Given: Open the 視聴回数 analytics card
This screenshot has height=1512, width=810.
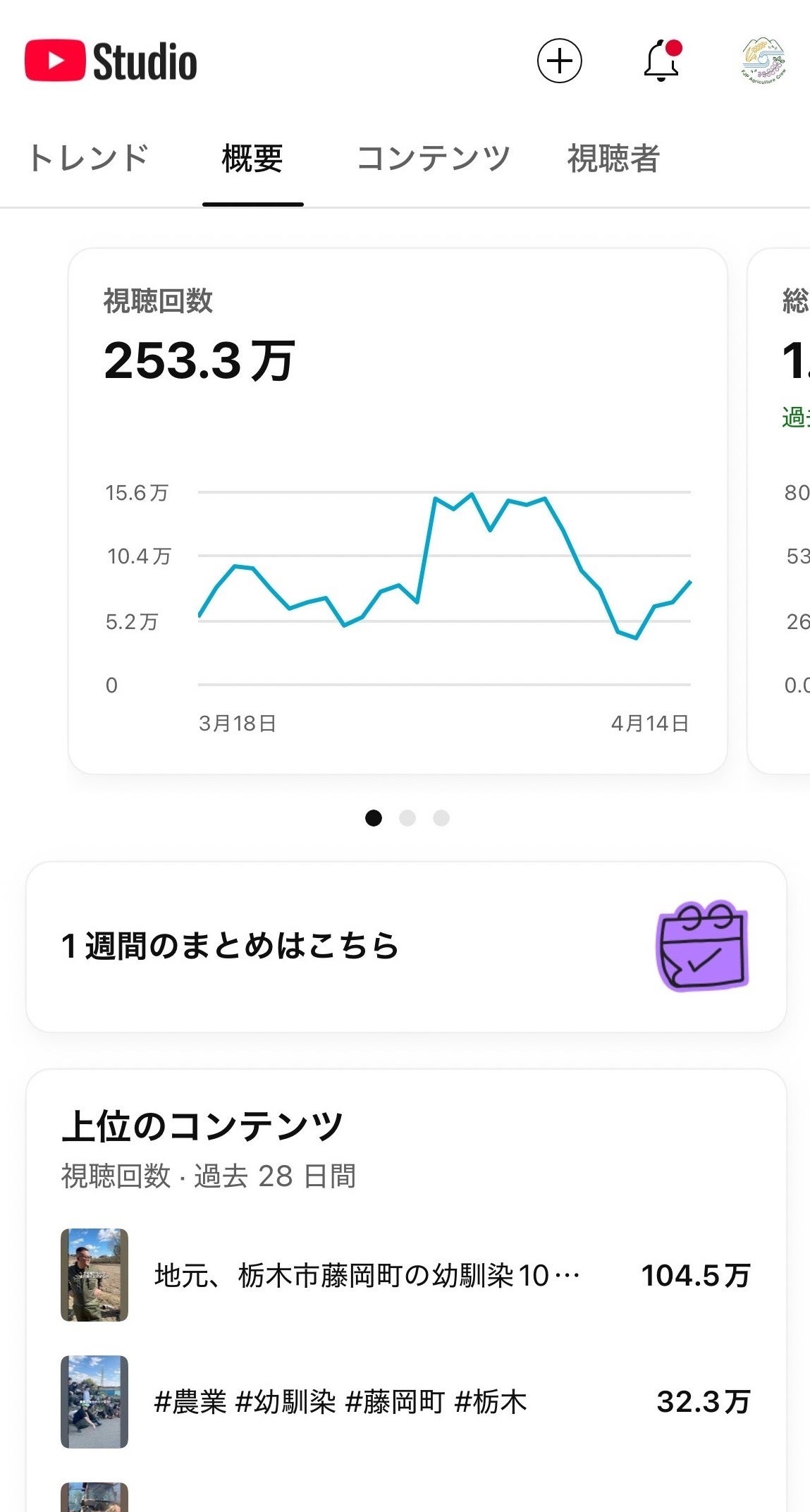Looking at the screenshot, I should (398, 511).
